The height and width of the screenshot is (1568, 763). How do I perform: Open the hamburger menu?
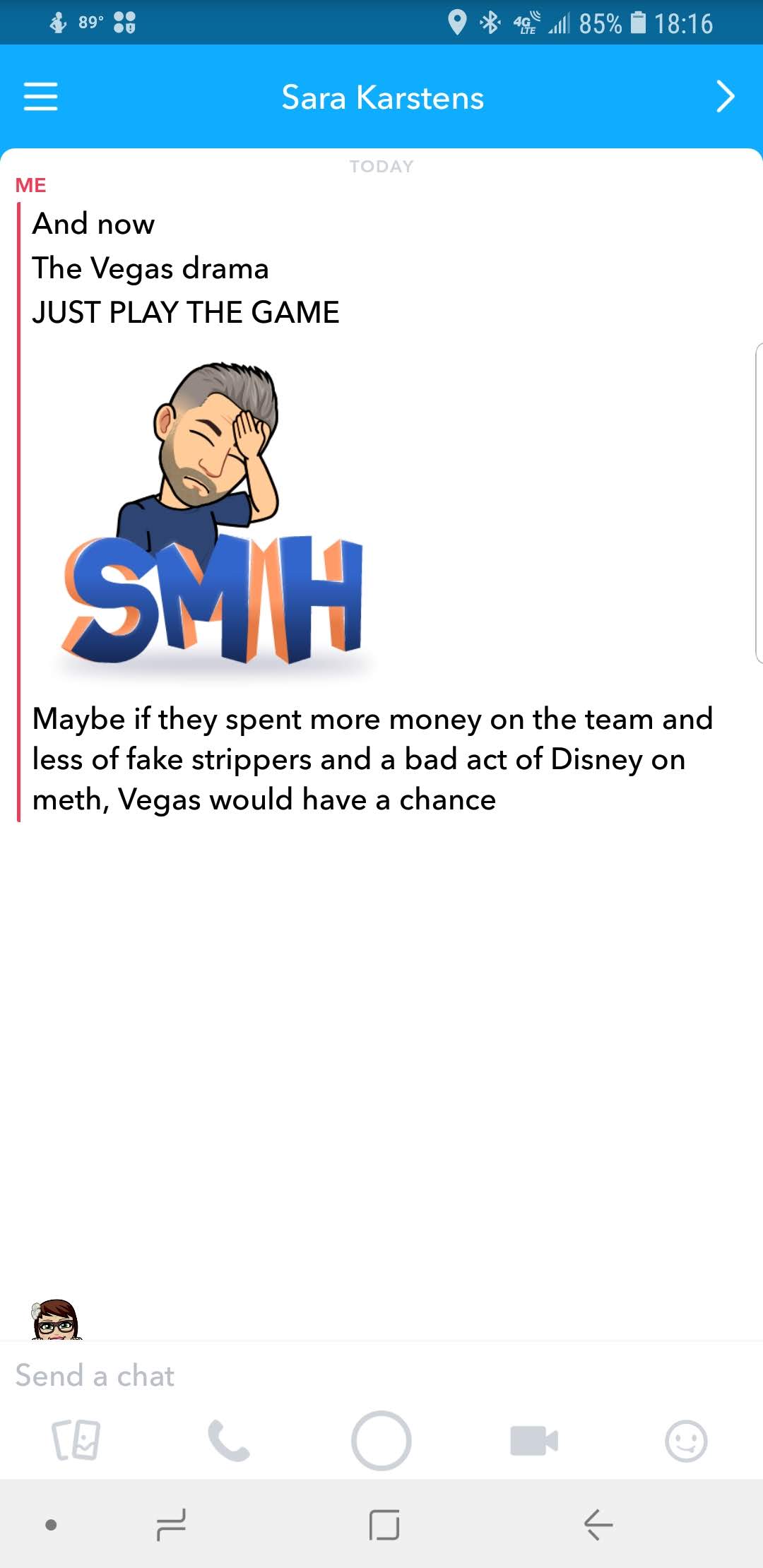point(40,97)
